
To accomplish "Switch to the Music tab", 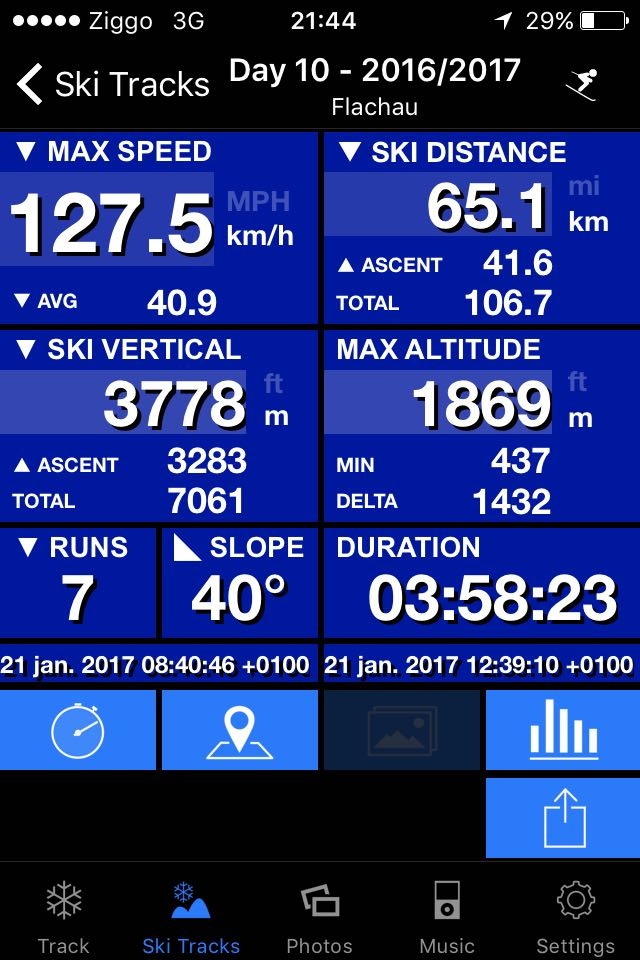I will click(447, 917).
